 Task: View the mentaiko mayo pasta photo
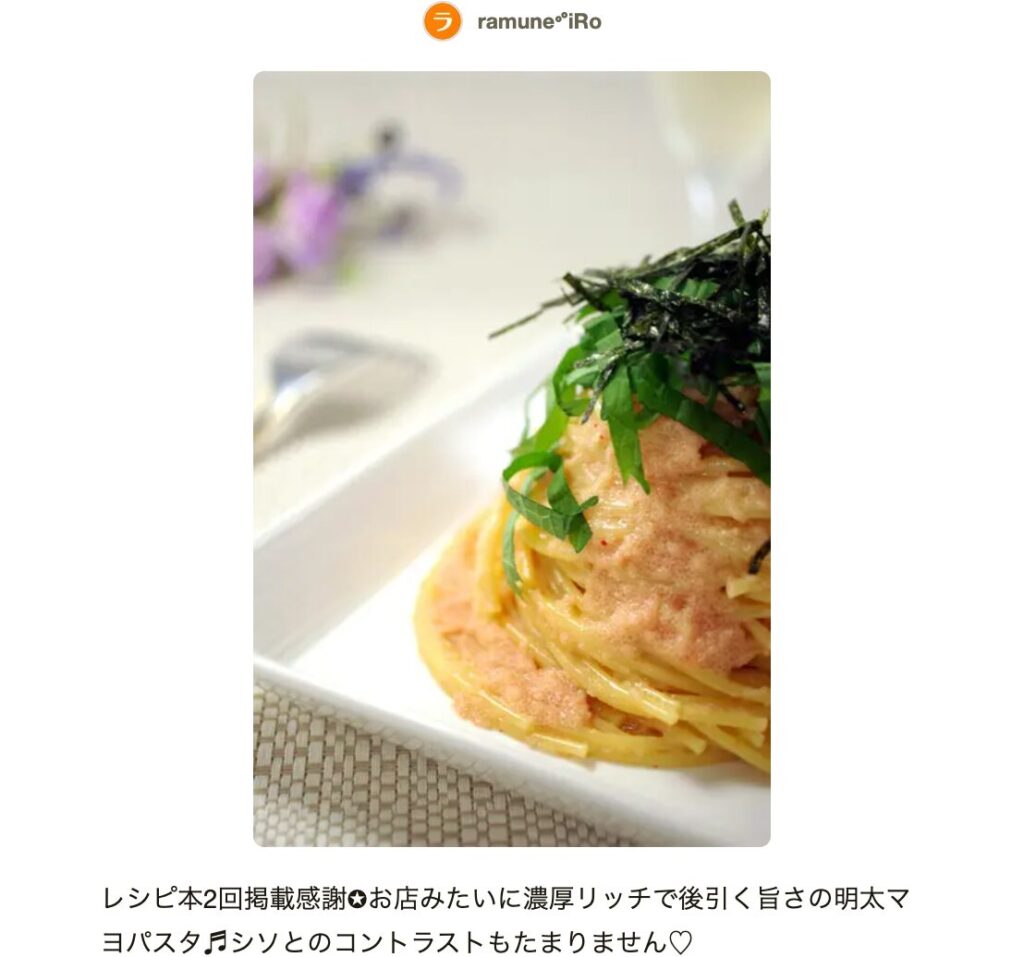(x=511, y=458)
